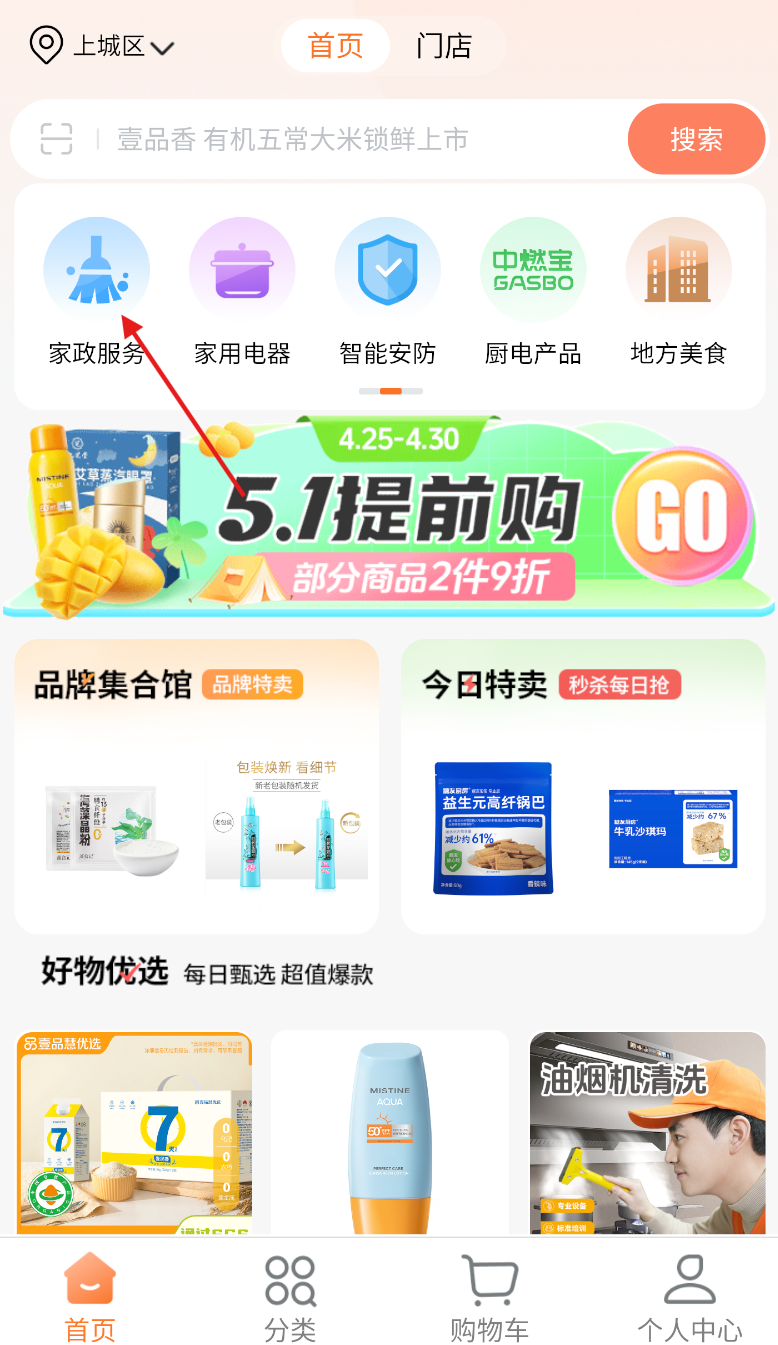View the 油烟机清洗 service product
The width and height of the screenshot is (778, 1345).
click(647, 1133)
